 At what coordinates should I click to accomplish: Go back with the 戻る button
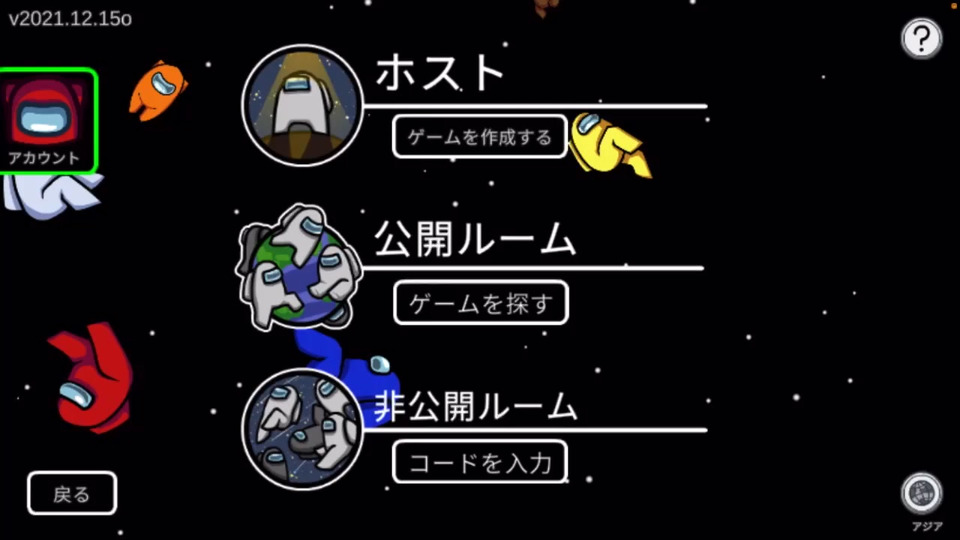pos(72,493)
